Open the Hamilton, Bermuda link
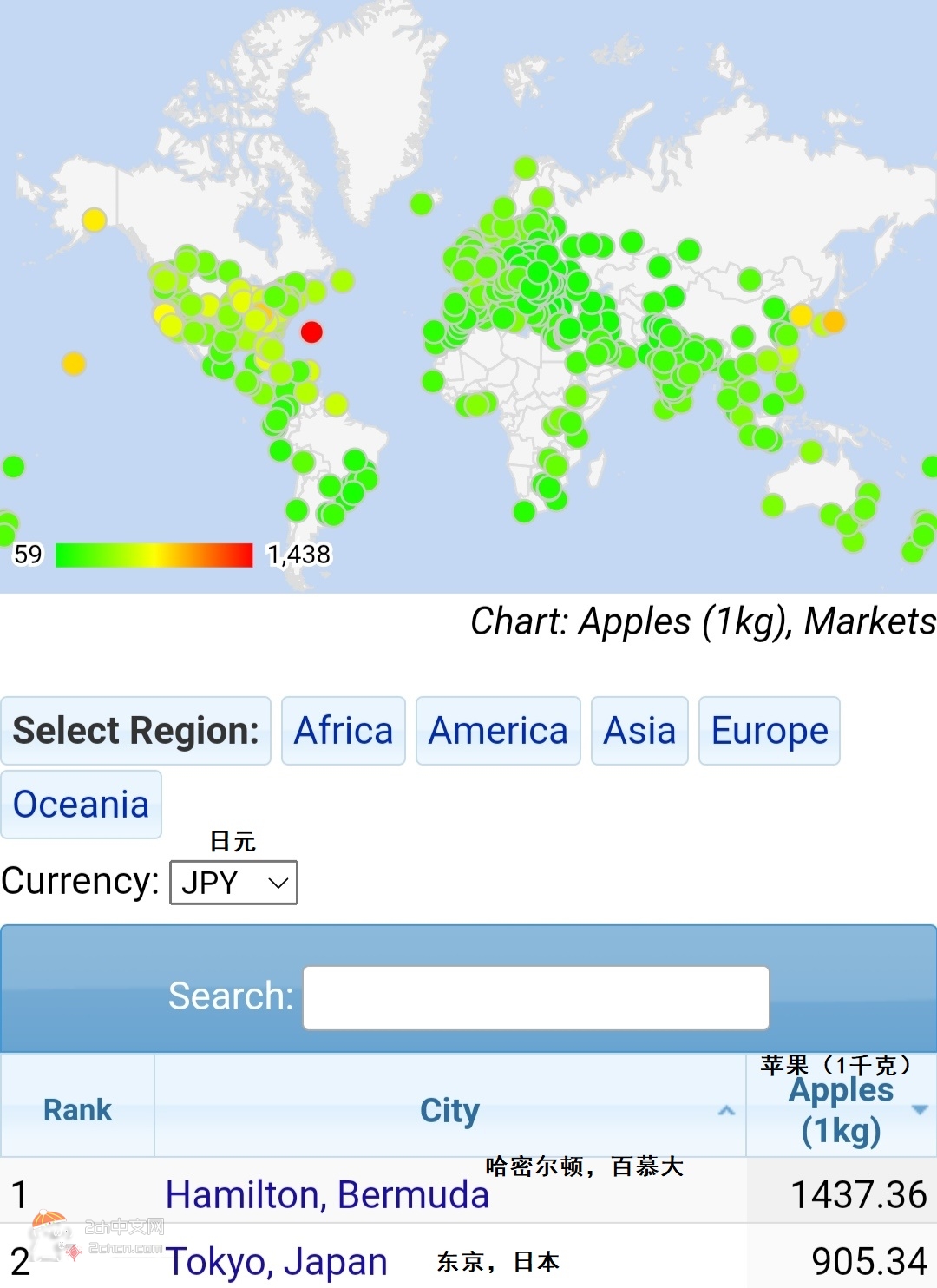937x1288 pixels. (327, 1194)
